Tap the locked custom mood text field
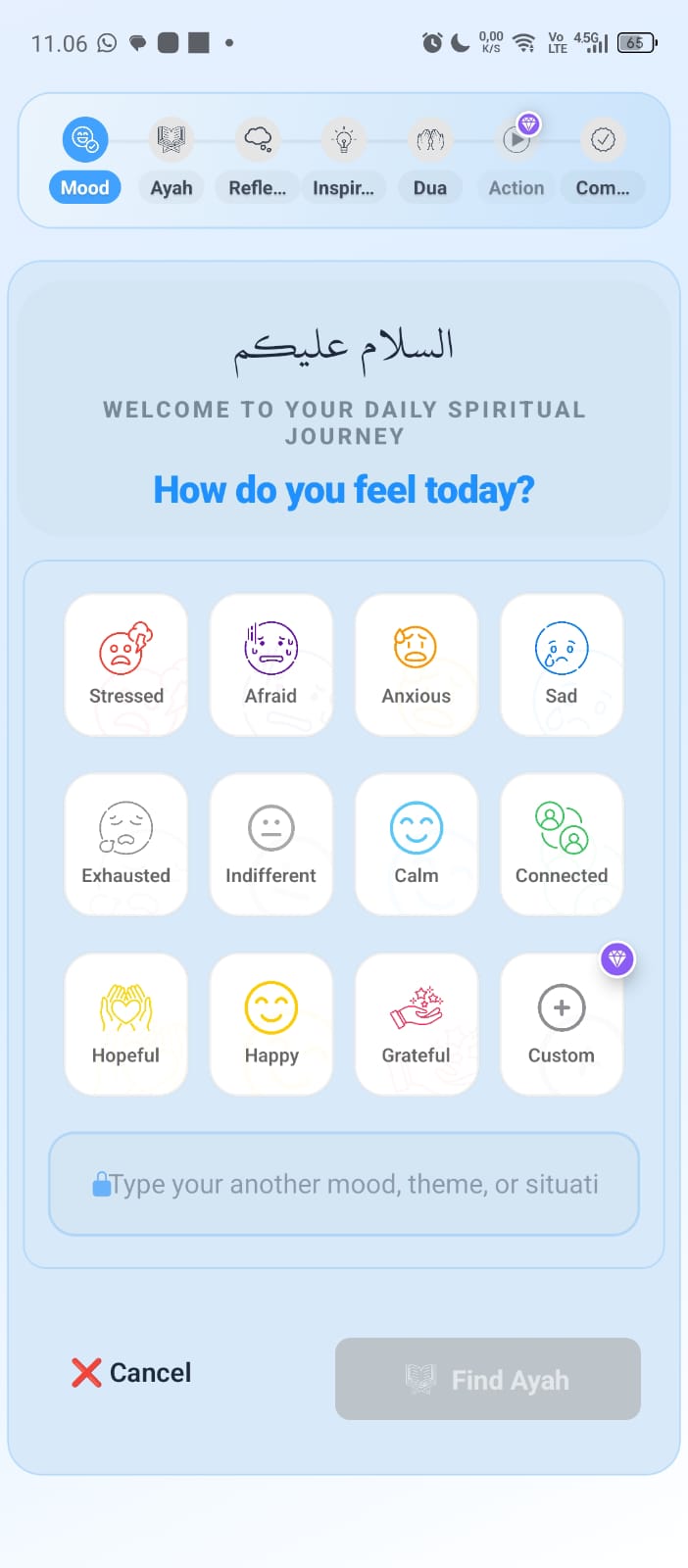 (344, 1184)
